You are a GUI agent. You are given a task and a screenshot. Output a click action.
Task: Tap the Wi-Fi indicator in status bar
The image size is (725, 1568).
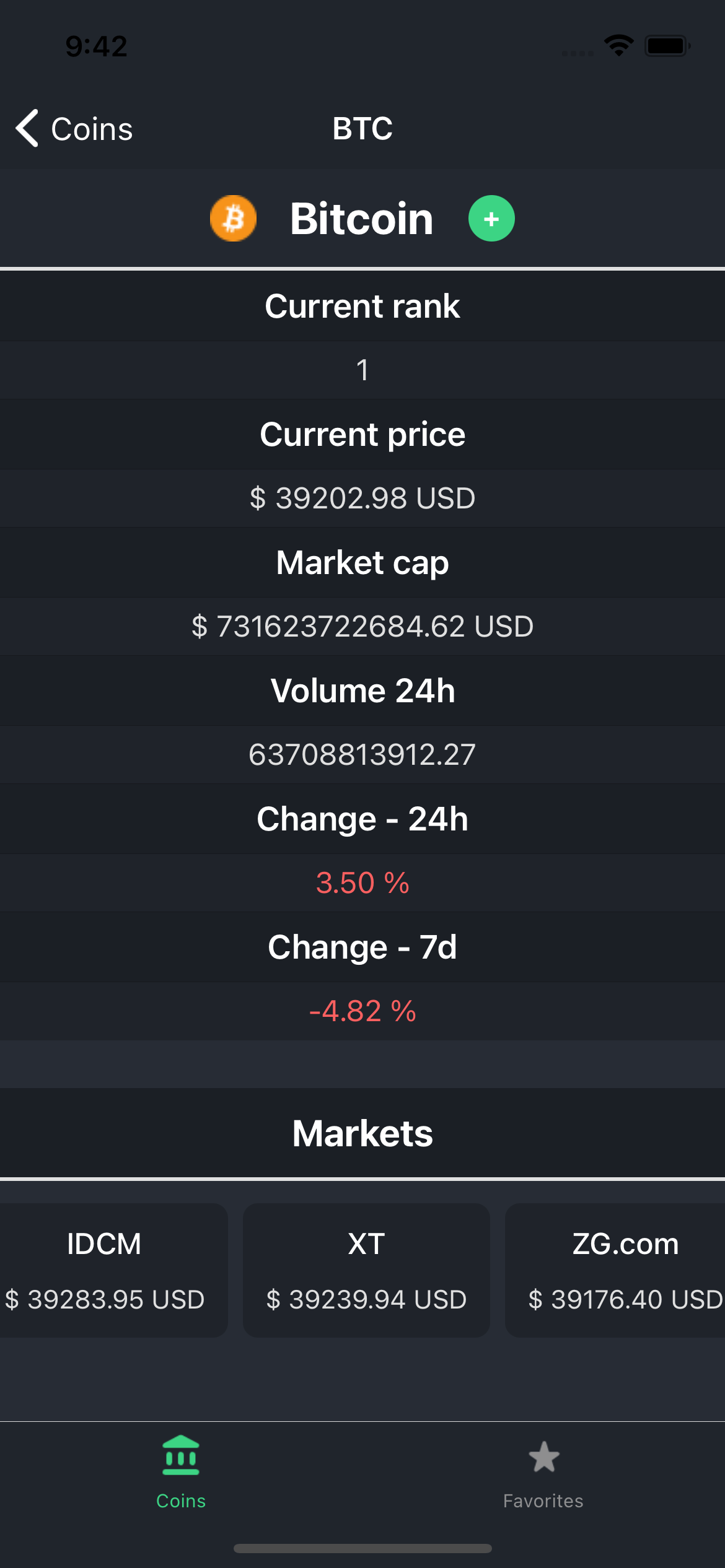[x=618, y=44]
